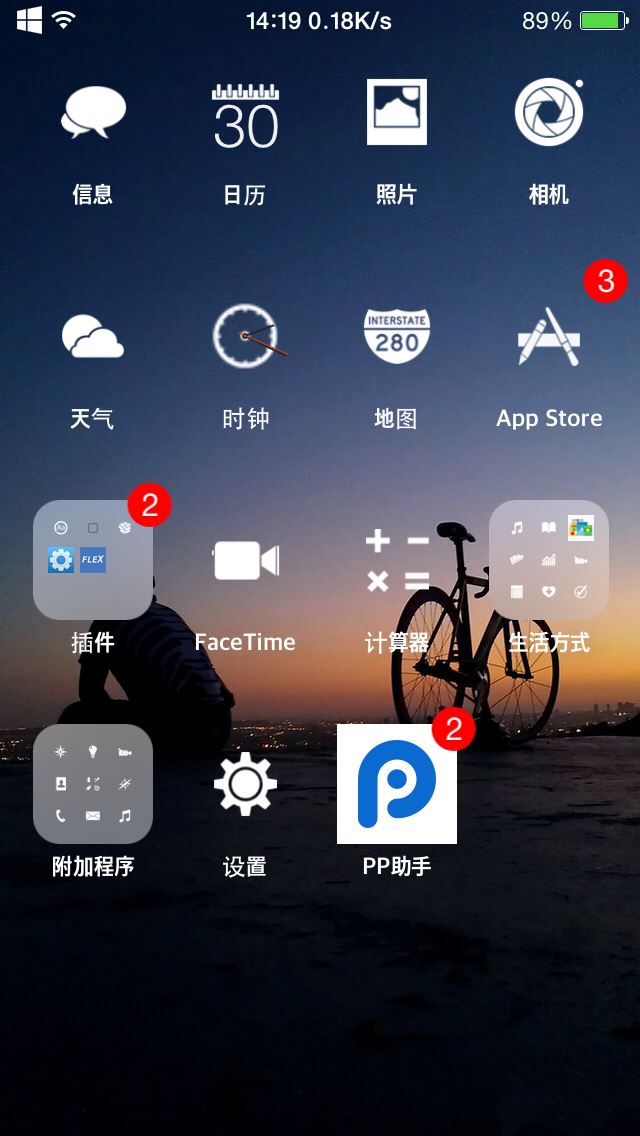Launch the 设置 settings app
The height and width of the screenshot is (1136, 640).
[x=245, y=784]
